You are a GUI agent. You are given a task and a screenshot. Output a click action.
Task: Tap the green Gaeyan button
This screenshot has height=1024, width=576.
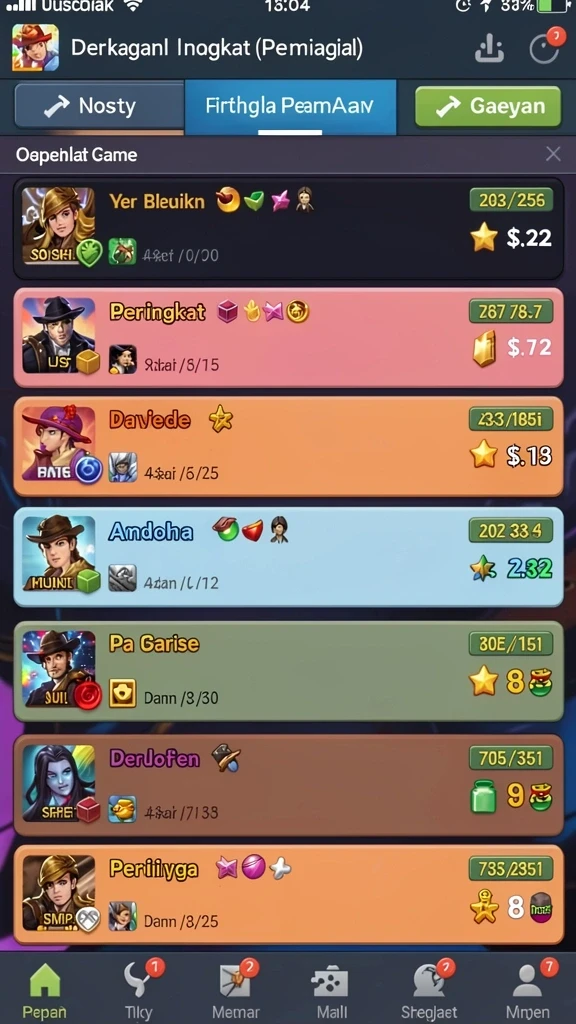[488, 106]
